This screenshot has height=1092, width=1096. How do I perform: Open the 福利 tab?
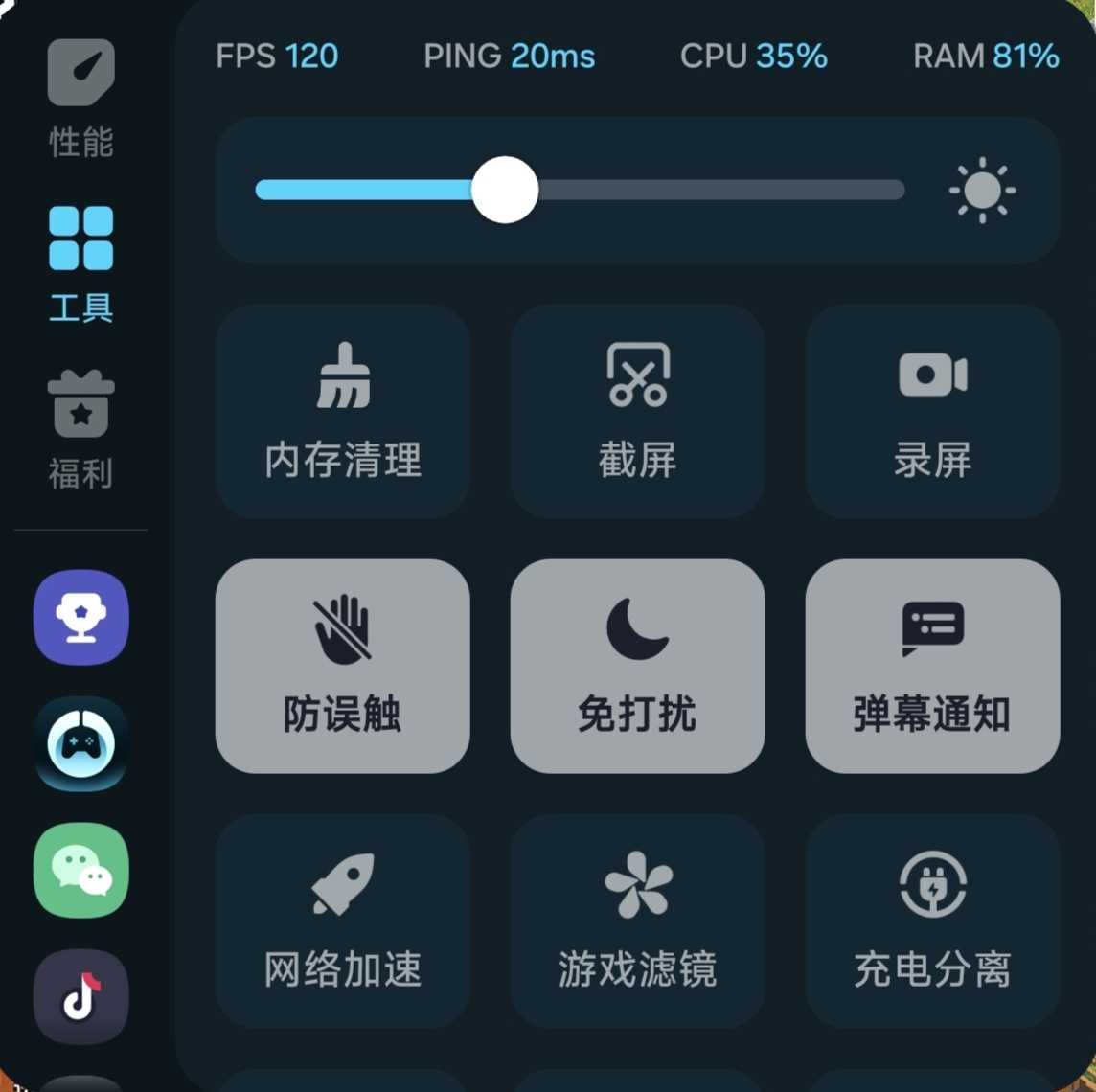81,429
